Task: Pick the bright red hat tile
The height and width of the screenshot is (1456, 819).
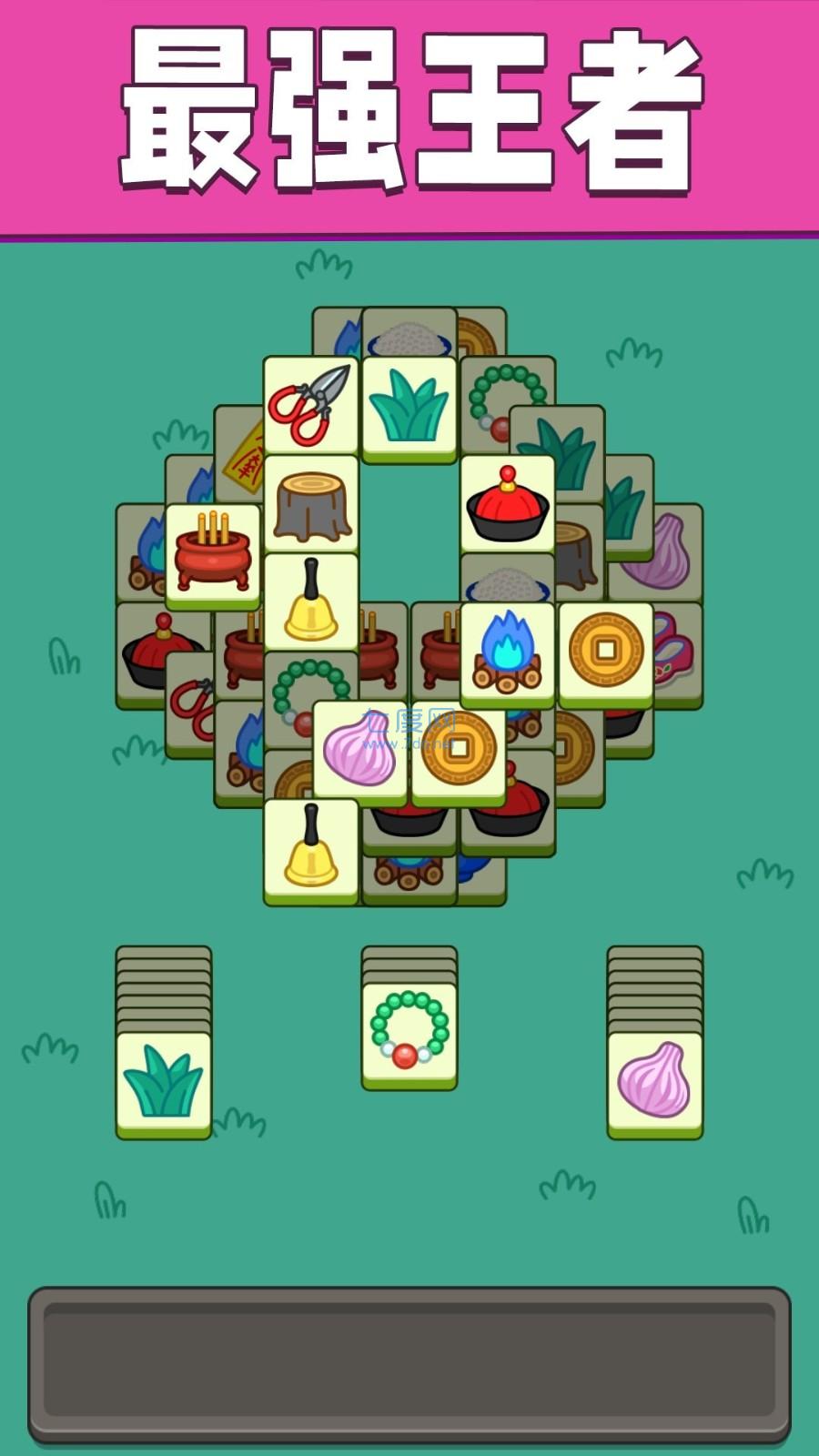Action: coord(508,503)
